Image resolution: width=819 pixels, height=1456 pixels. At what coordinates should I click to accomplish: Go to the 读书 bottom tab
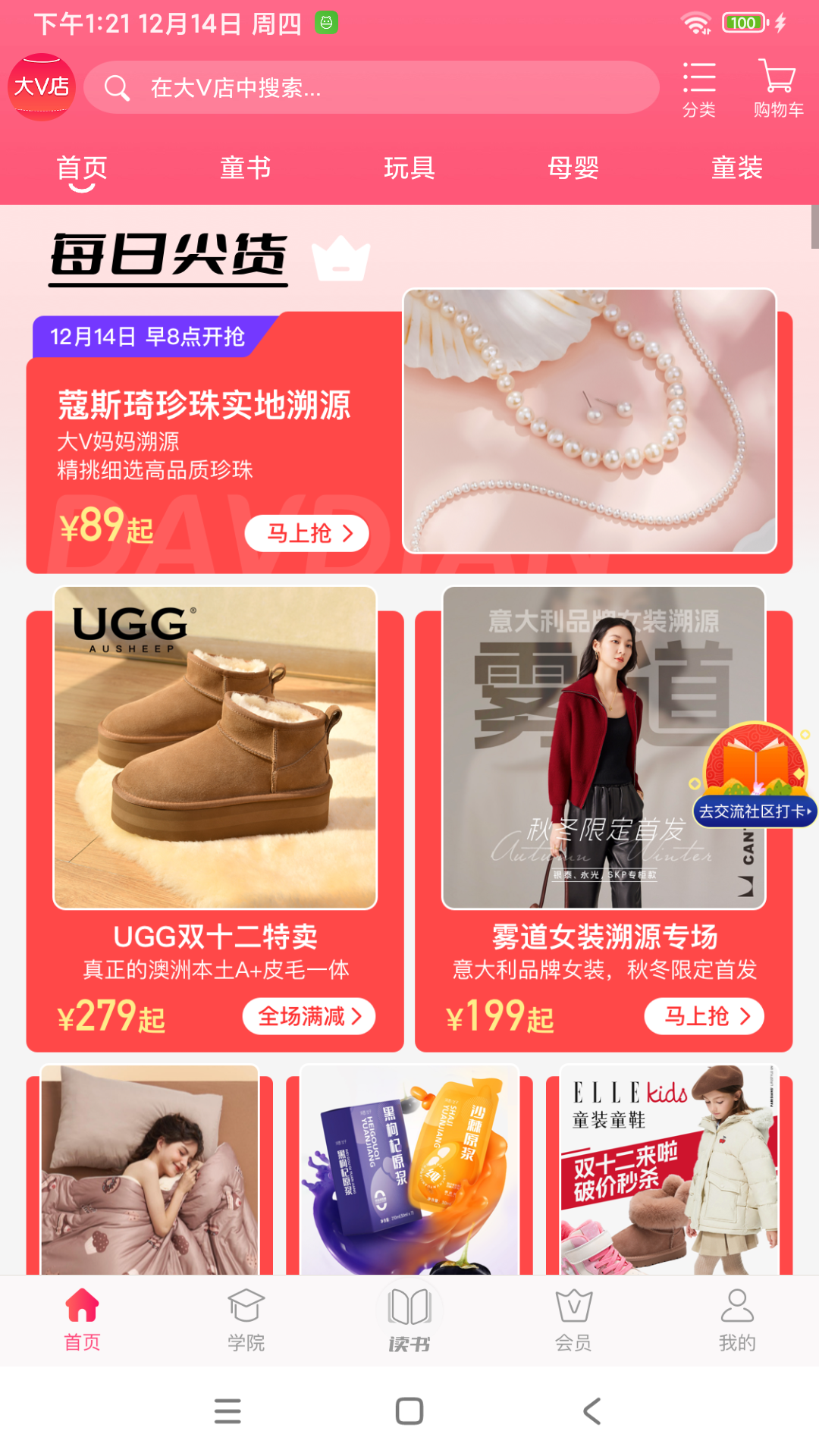point(409,1319)
